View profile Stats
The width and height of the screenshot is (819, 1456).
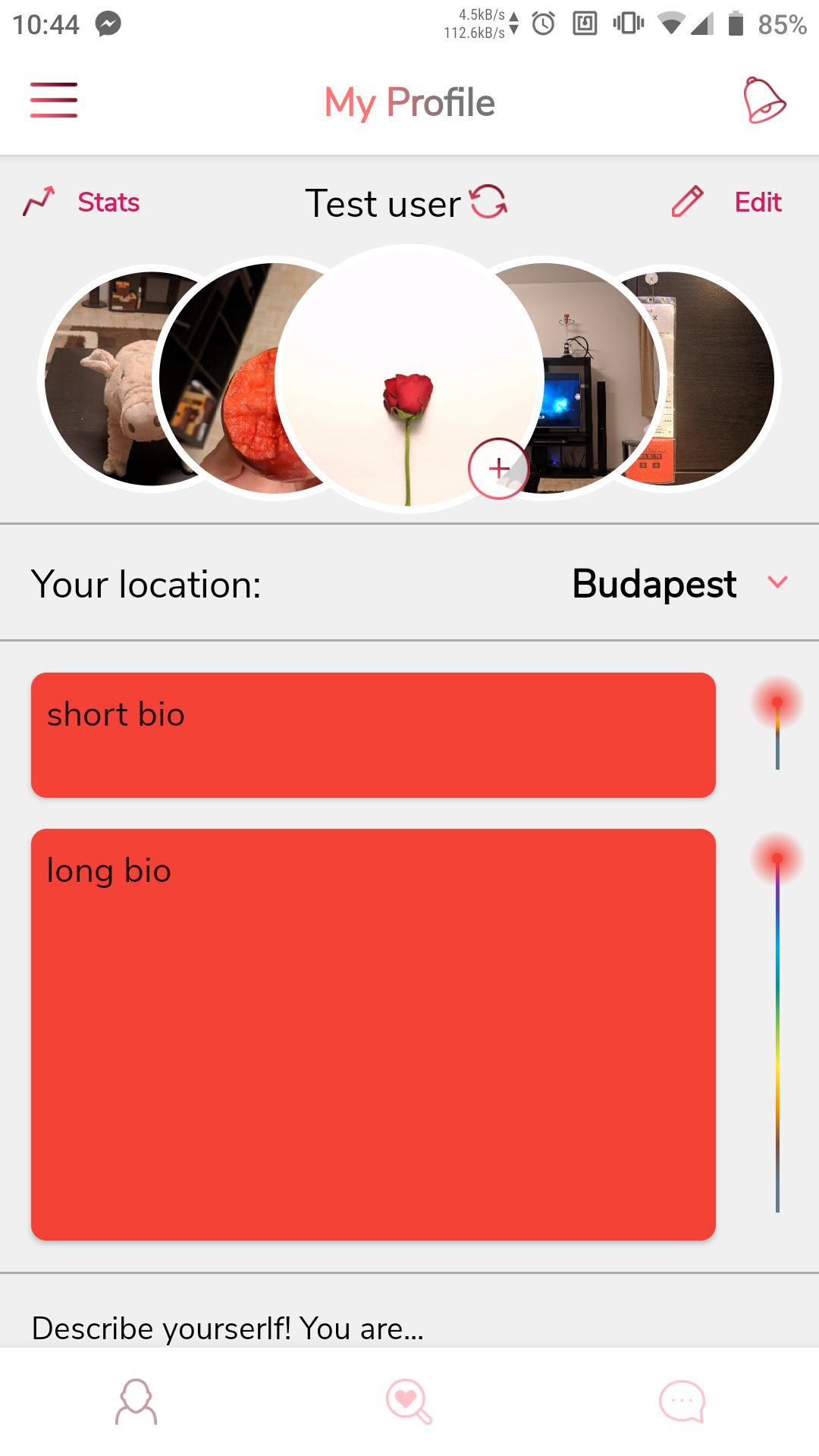click(x=82, y=202)
